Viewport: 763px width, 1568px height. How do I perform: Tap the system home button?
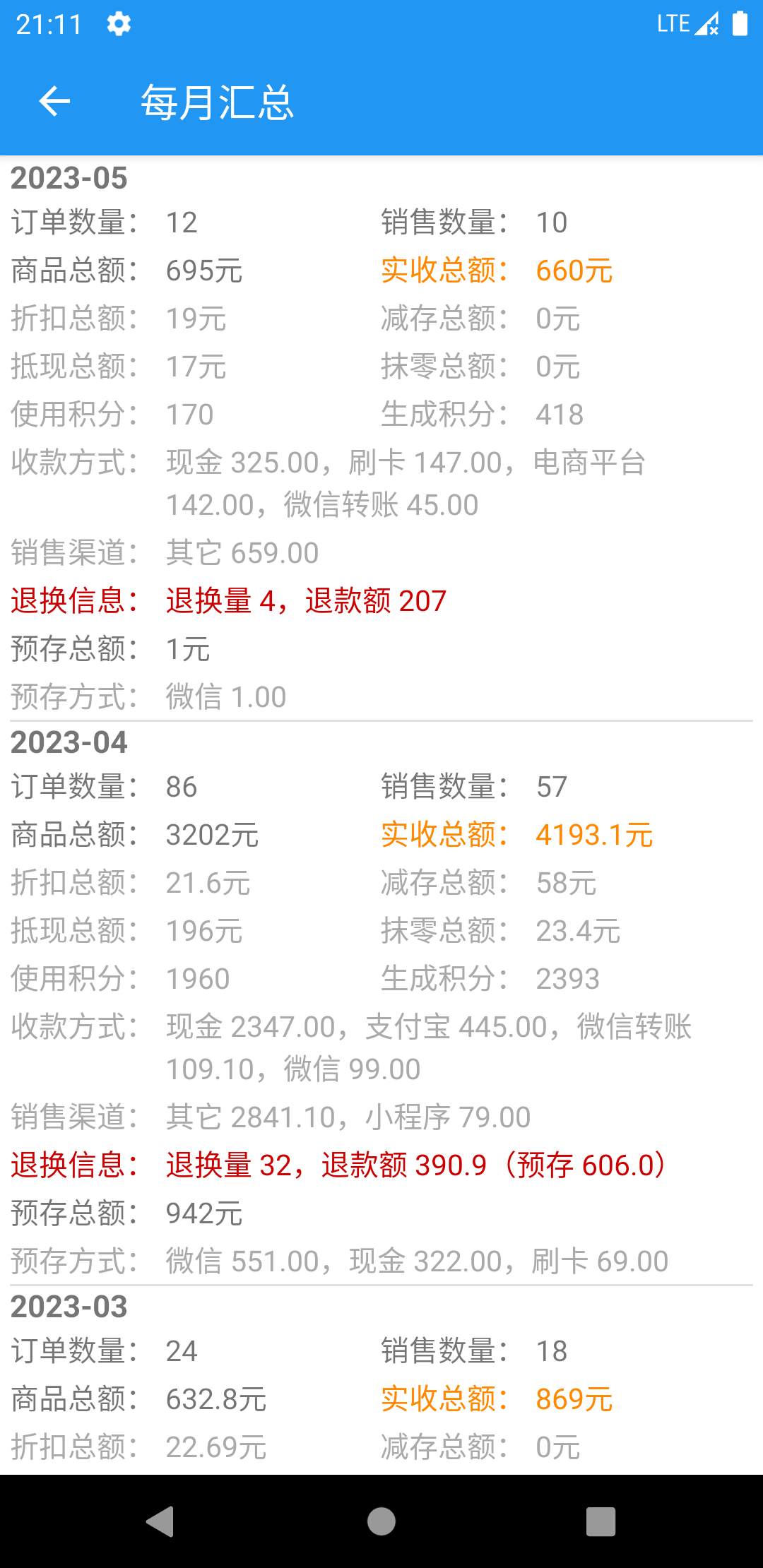coord(381,1521)
